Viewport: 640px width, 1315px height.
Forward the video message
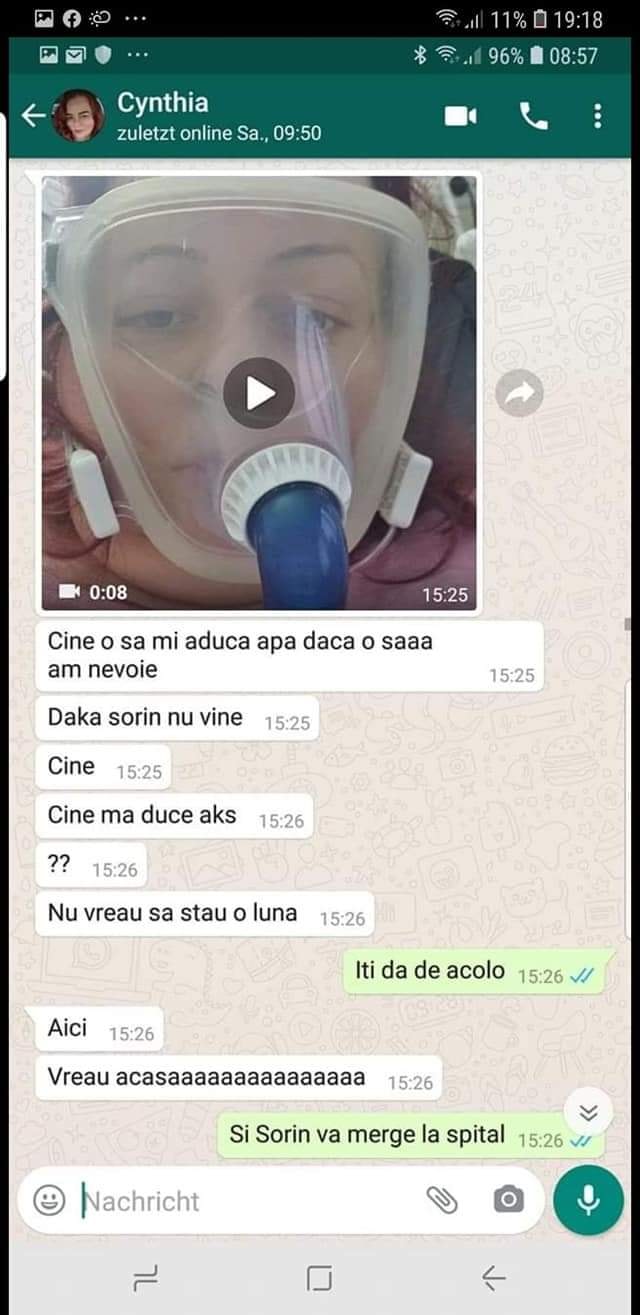519,394
